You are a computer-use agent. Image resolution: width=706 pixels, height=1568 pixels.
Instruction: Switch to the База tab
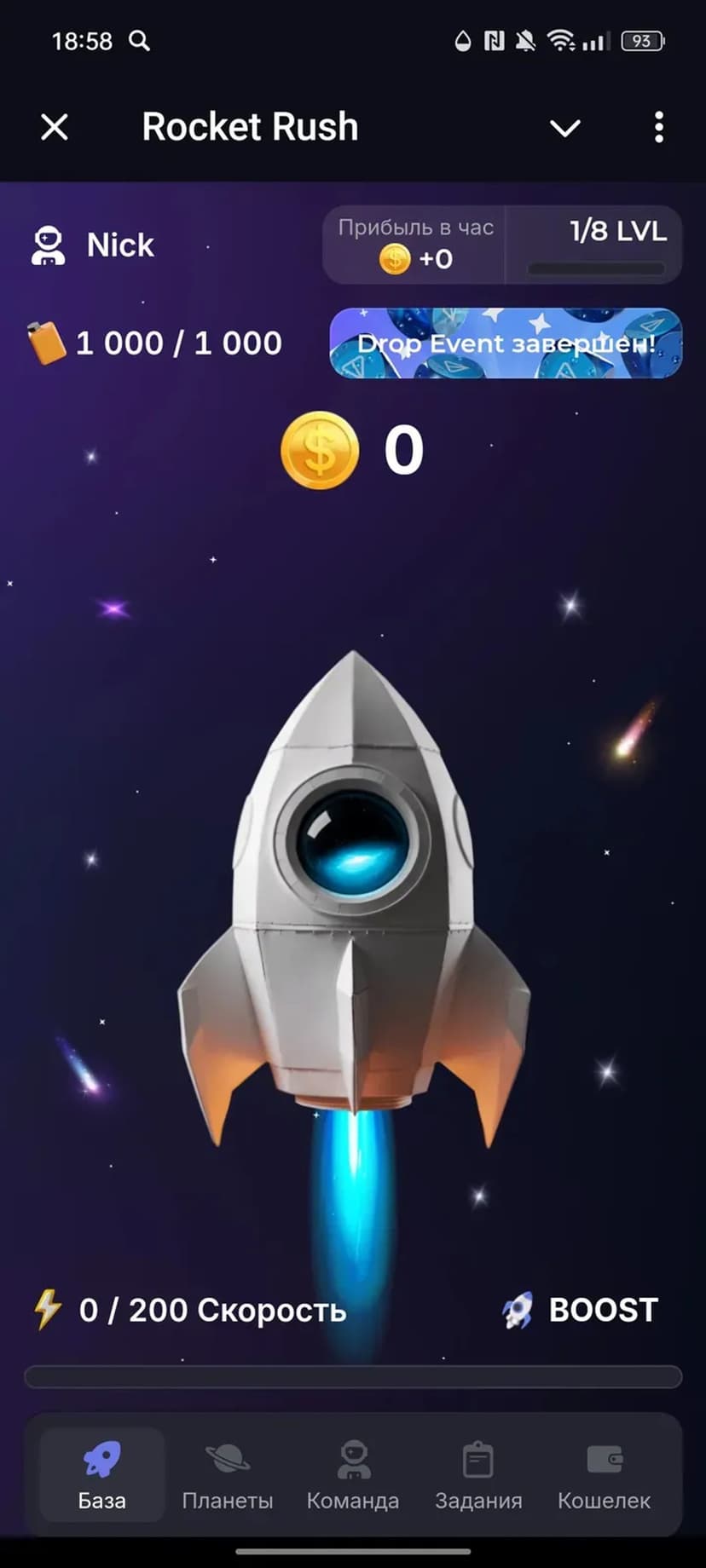click(102, 1475)
